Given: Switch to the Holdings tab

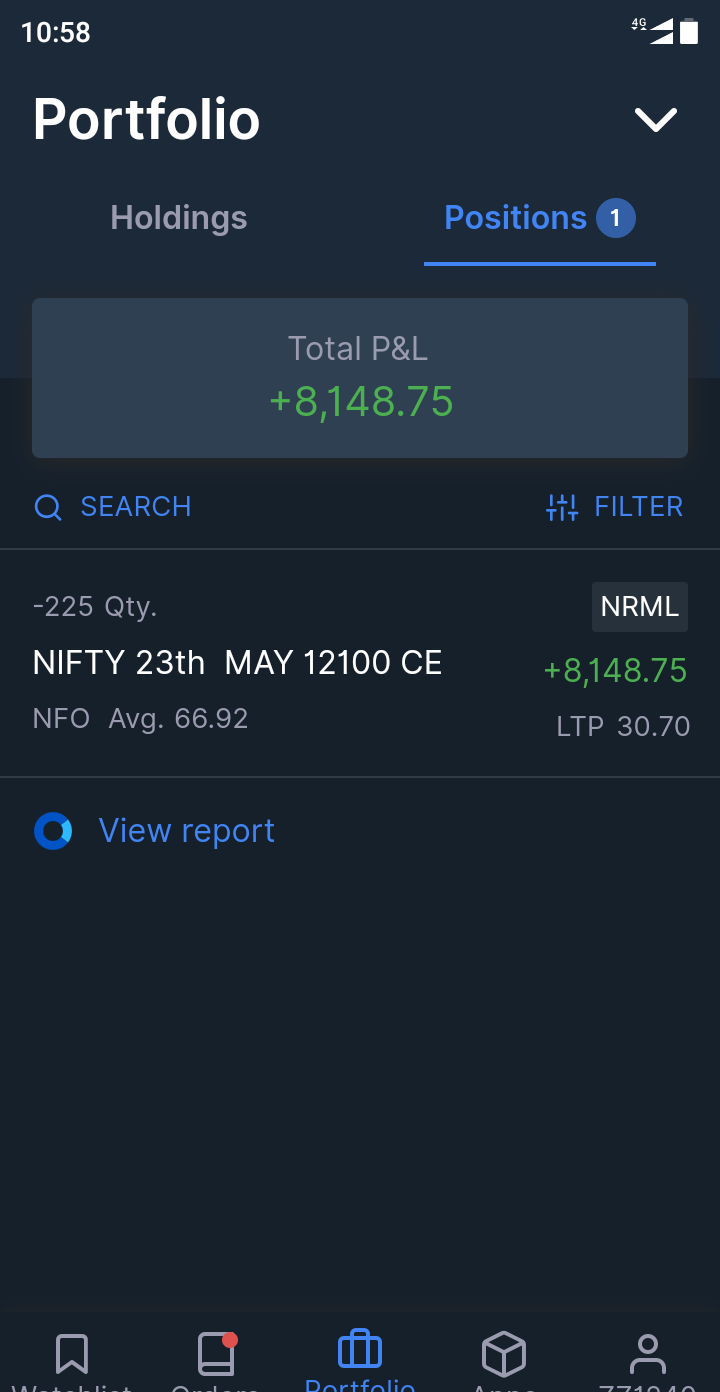Looking at the screenshot, I should coord(179,218).
